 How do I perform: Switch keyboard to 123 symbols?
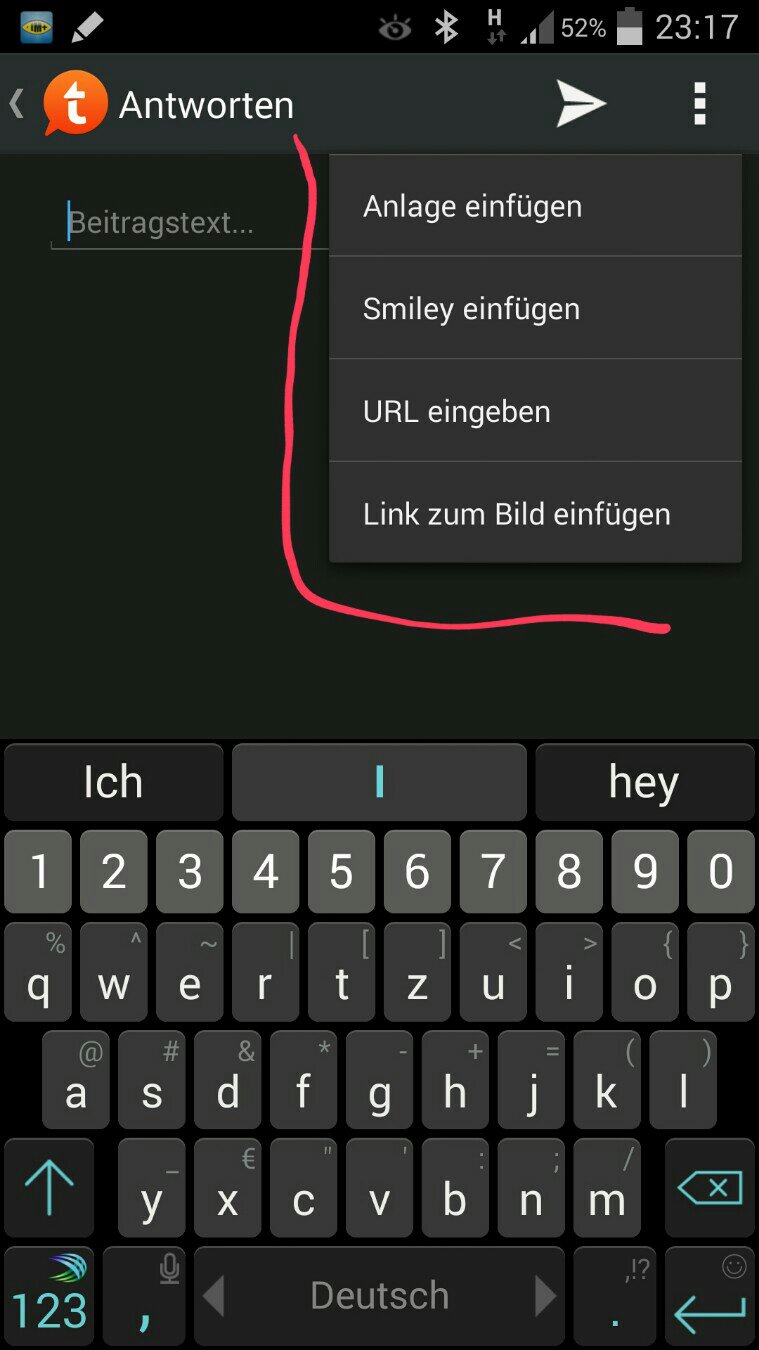tap(49, 1295)
